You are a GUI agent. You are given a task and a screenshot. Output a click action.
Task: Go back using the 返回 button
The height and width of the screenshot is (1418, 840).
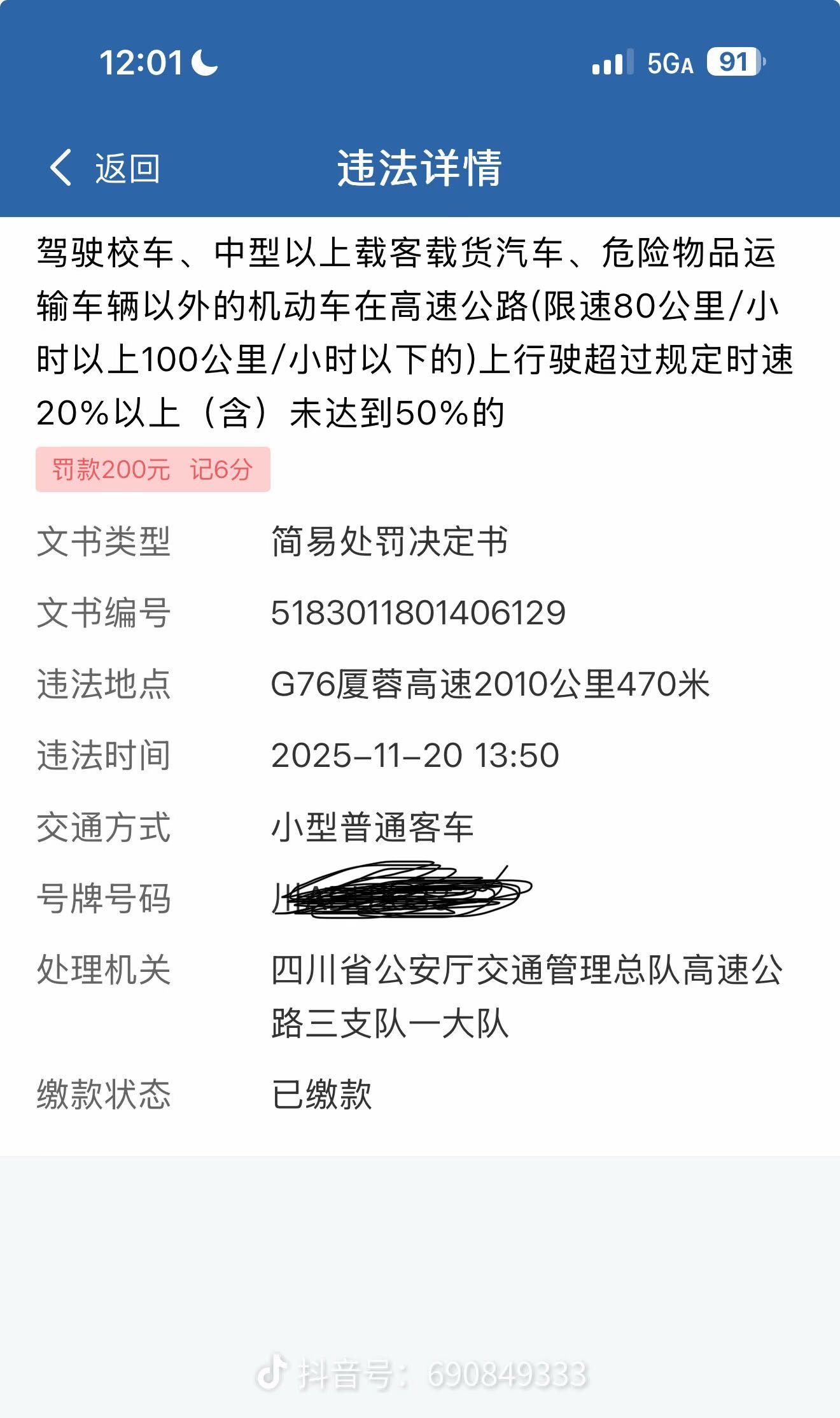tap(105, 169)
